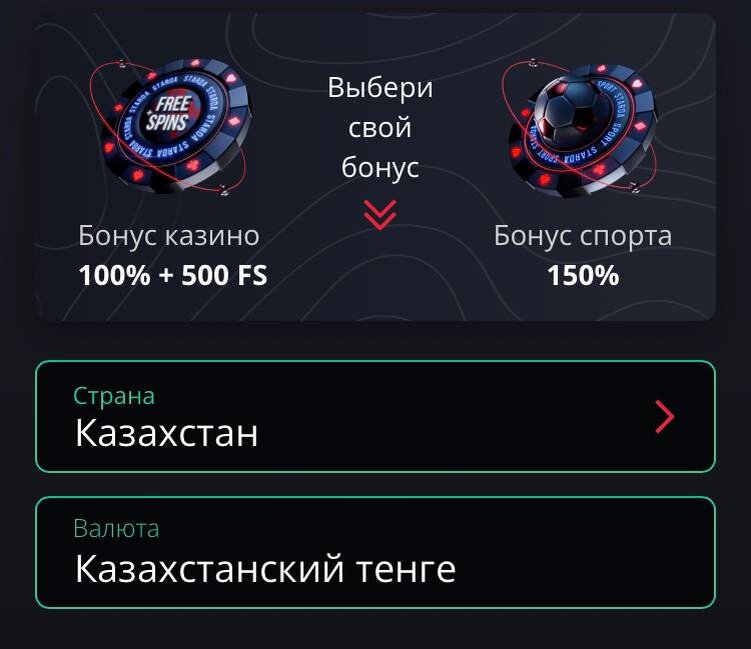The image size is (751, 649).
Task: Open the Валюта currency field
Action: (375, 552)
